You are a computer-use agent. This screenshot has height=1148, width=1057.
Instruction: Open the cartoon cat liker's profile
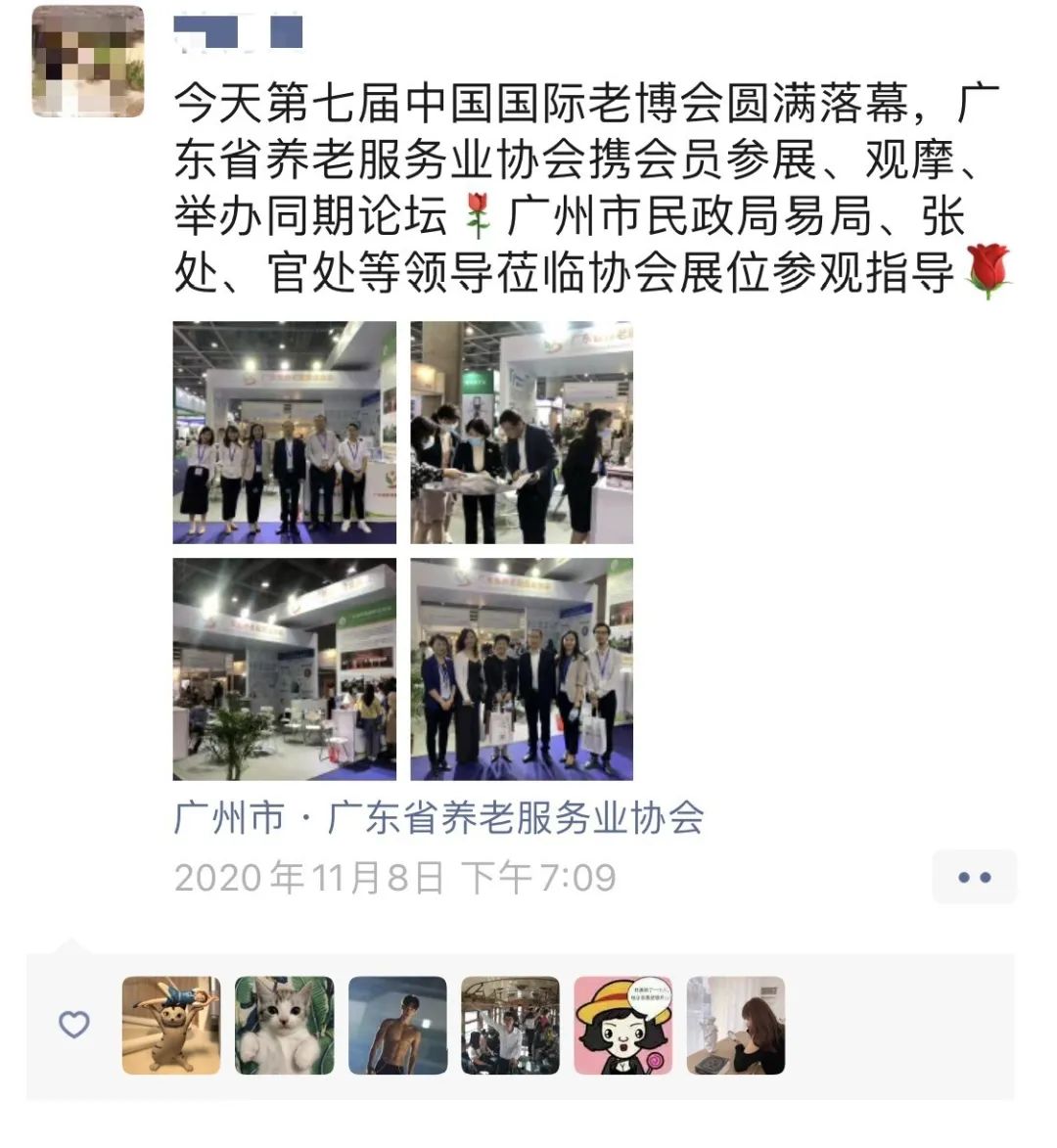[171, 1026]
